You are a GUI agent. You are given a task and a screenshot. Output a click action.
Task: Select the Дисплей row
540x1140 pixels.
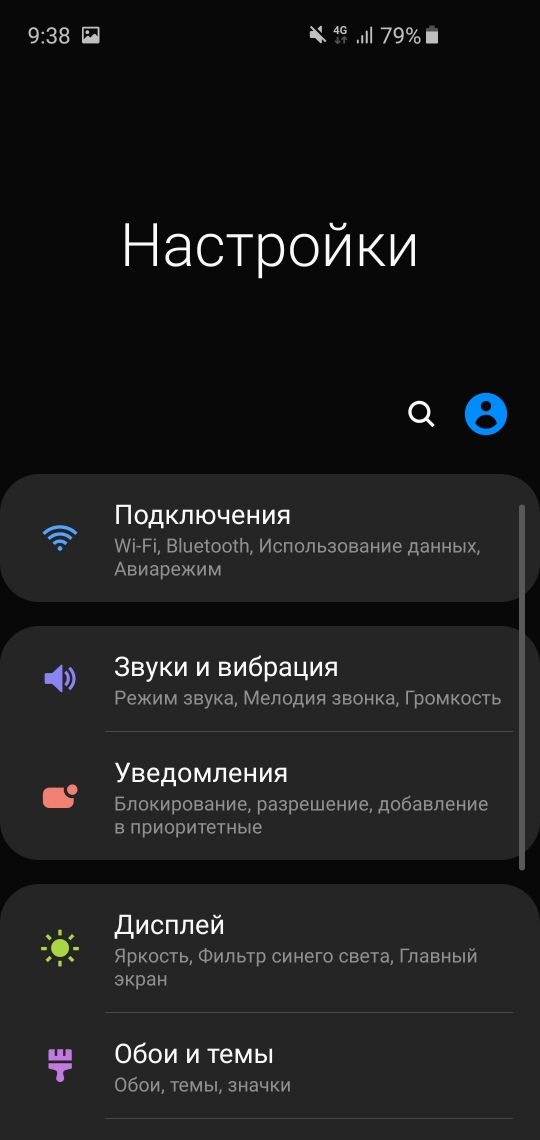[270, 948]
